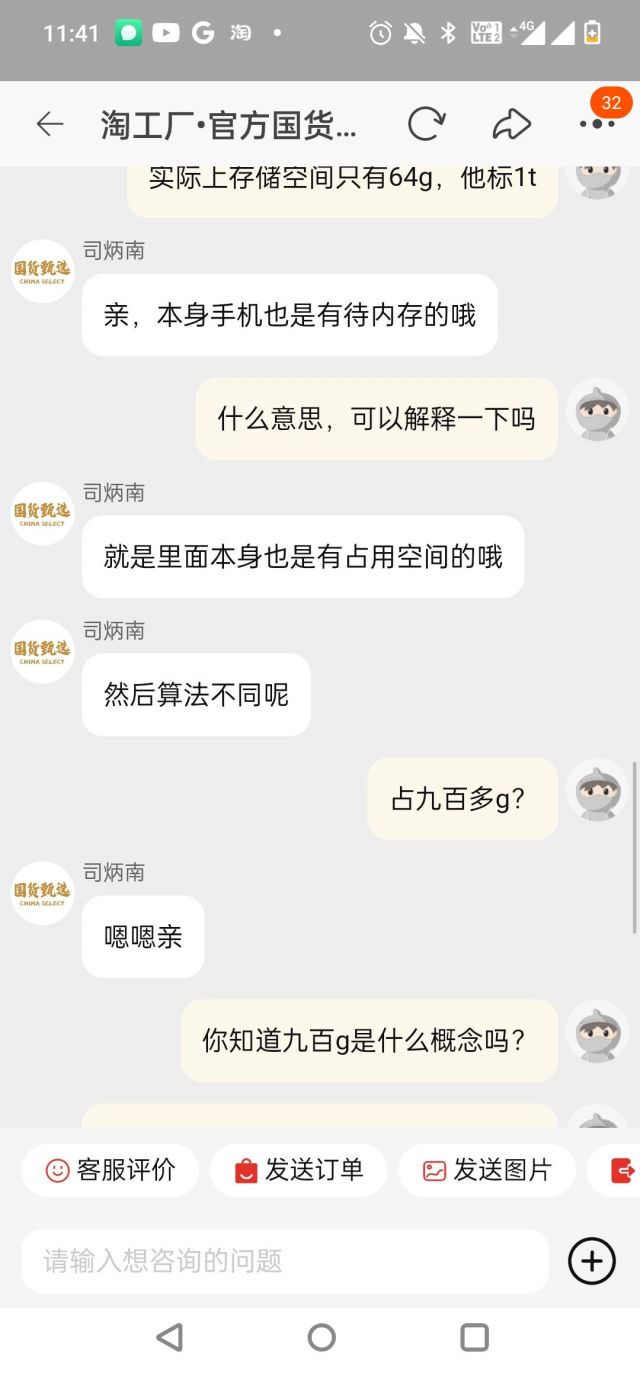Share this shop chat
Image resolution: width=640 pixels, height=1386 pixels.
511,124
